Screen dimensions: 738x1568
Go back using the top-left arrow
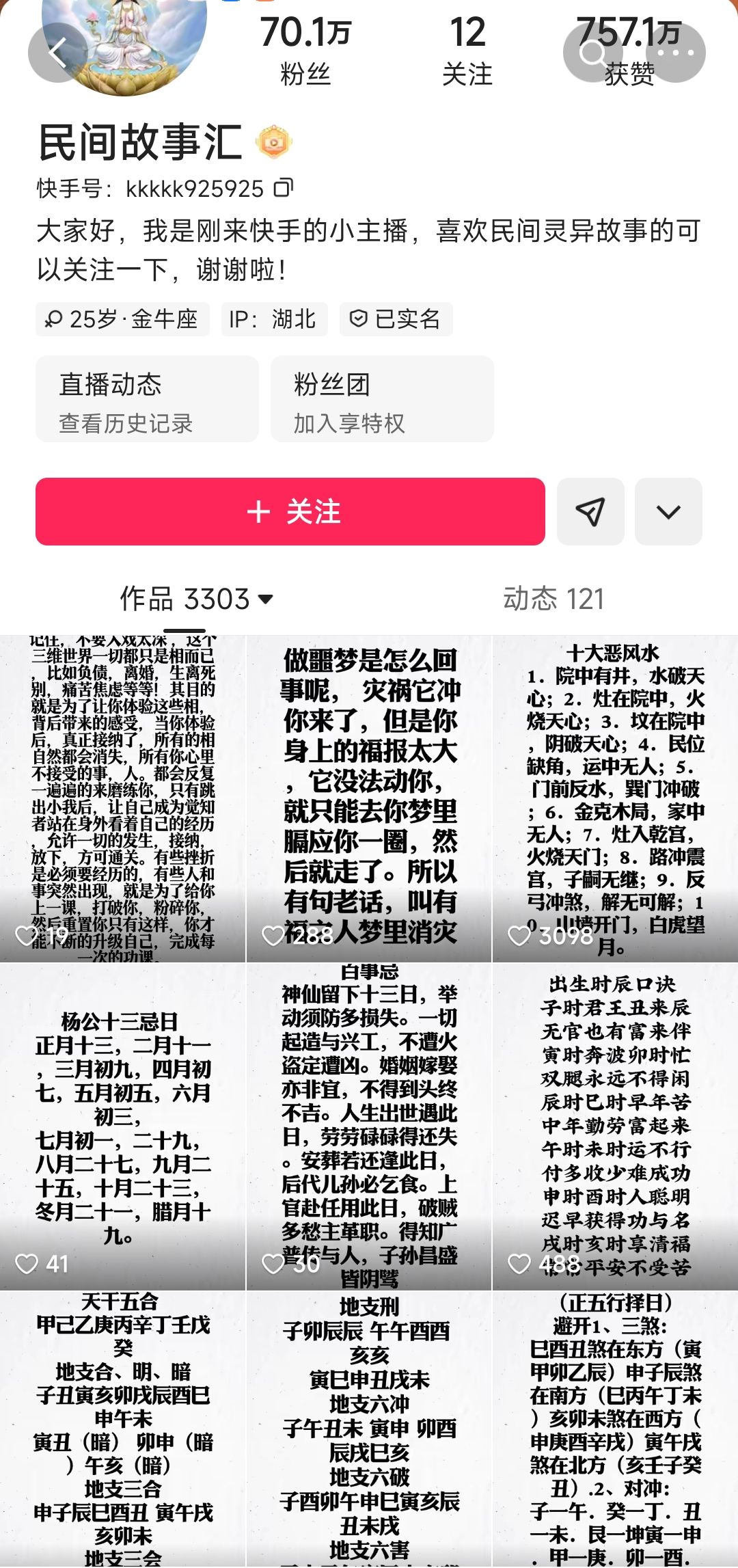(57, 53)
